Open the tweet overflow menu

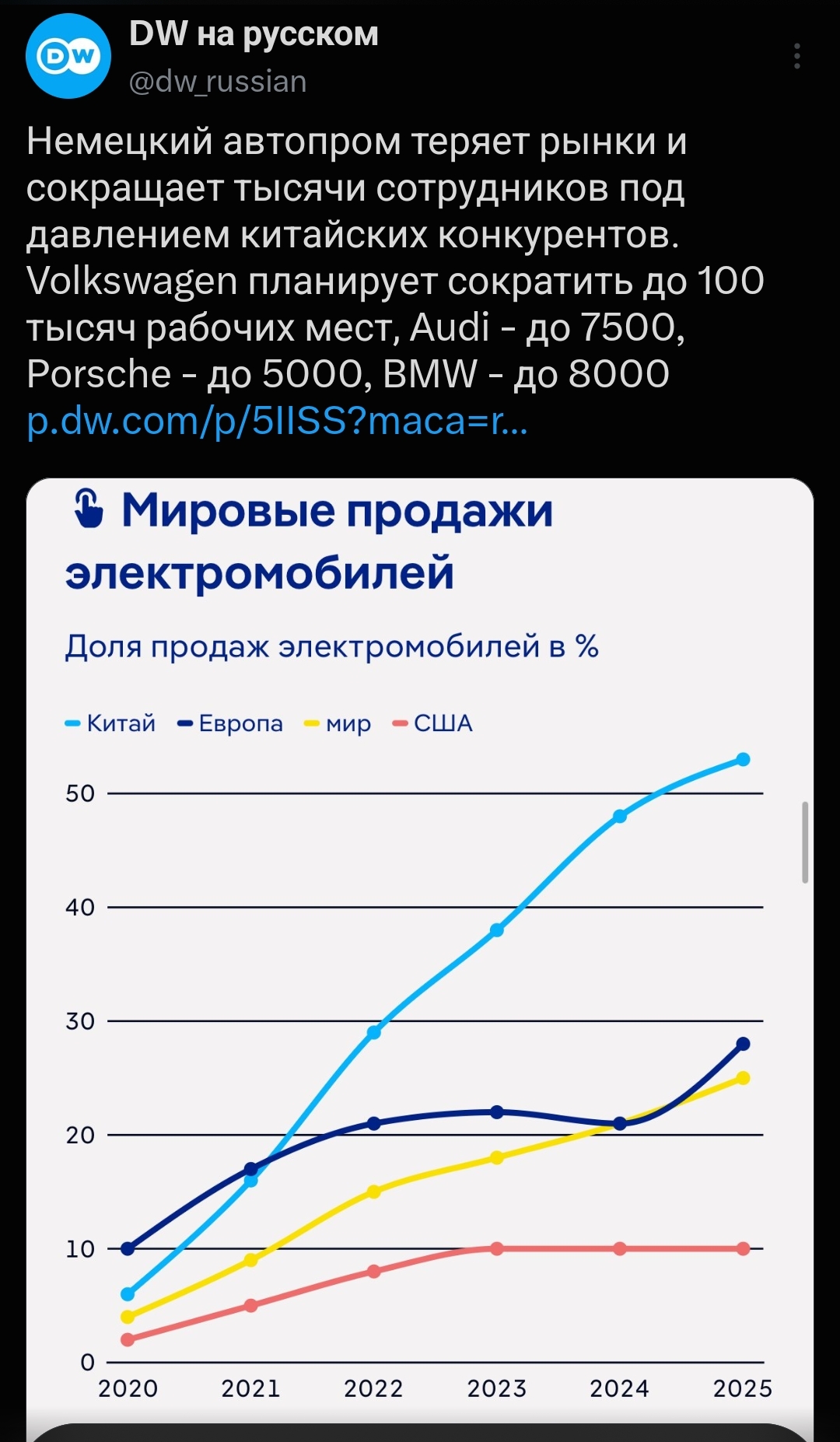797,56
